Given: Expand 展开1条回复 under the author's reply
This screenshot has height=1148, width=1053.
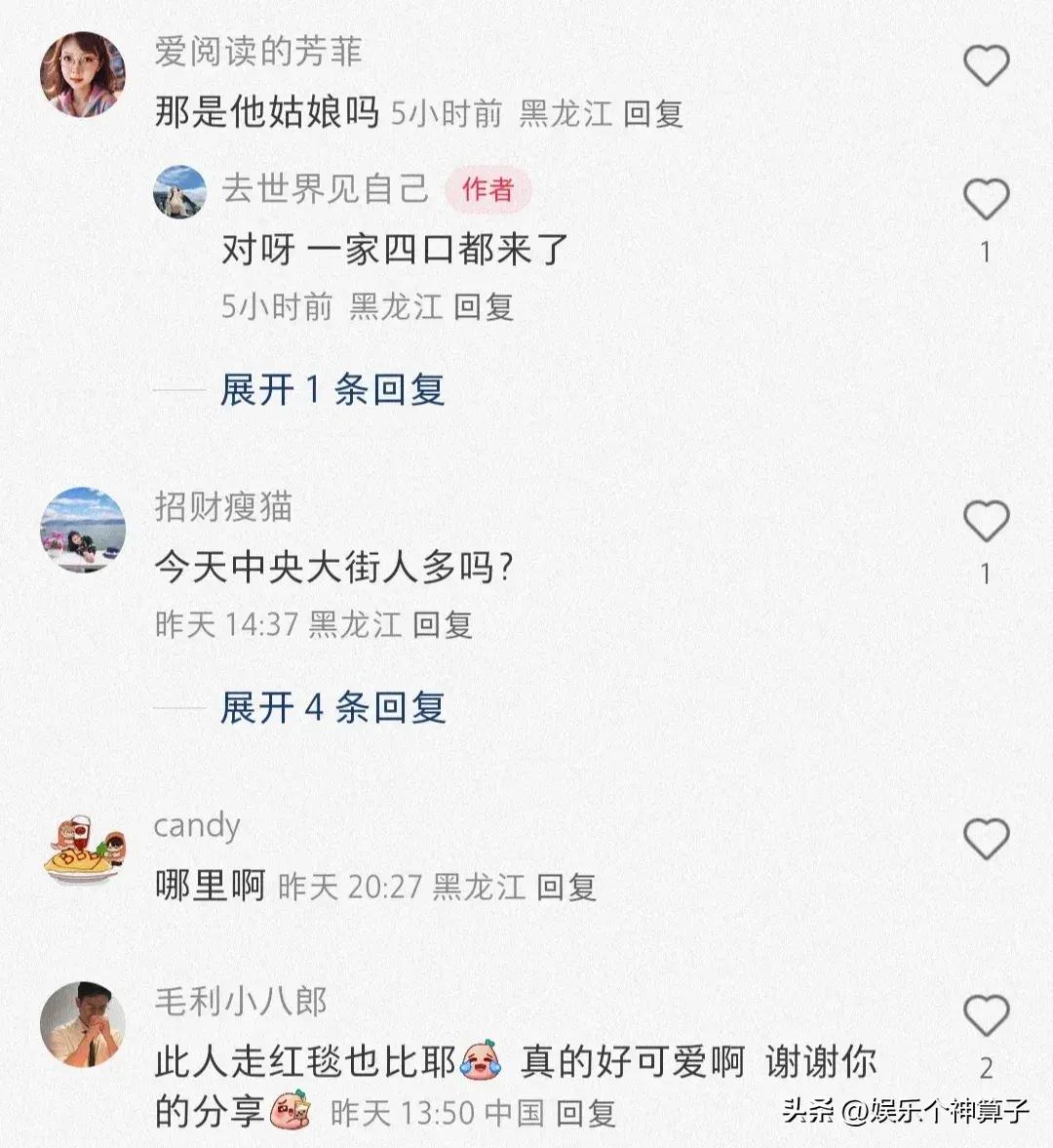Looking at the screenshot, I should click(x=331, y=390).
